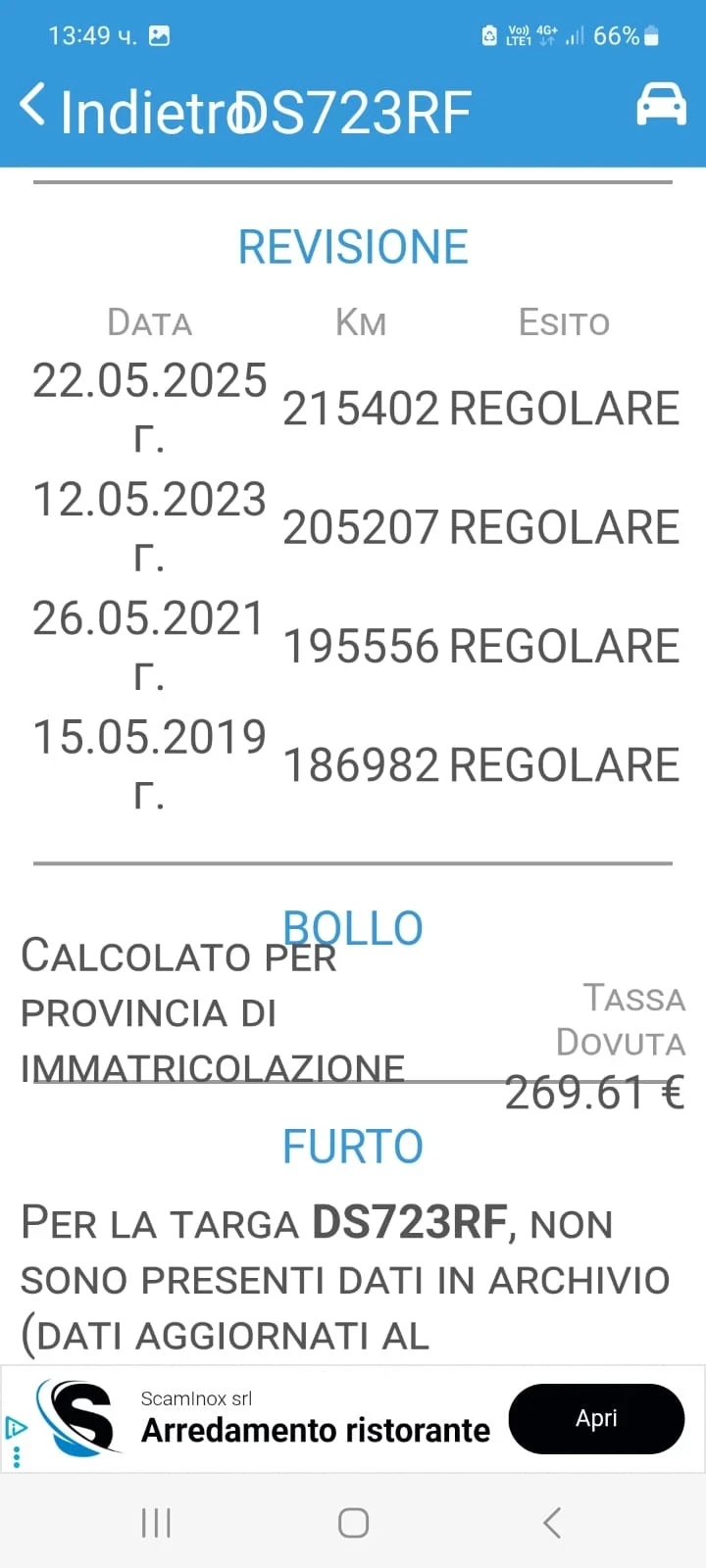Open the ad info icon on the banner
Screen dimensions: 706x1568
coord(16,1428)
